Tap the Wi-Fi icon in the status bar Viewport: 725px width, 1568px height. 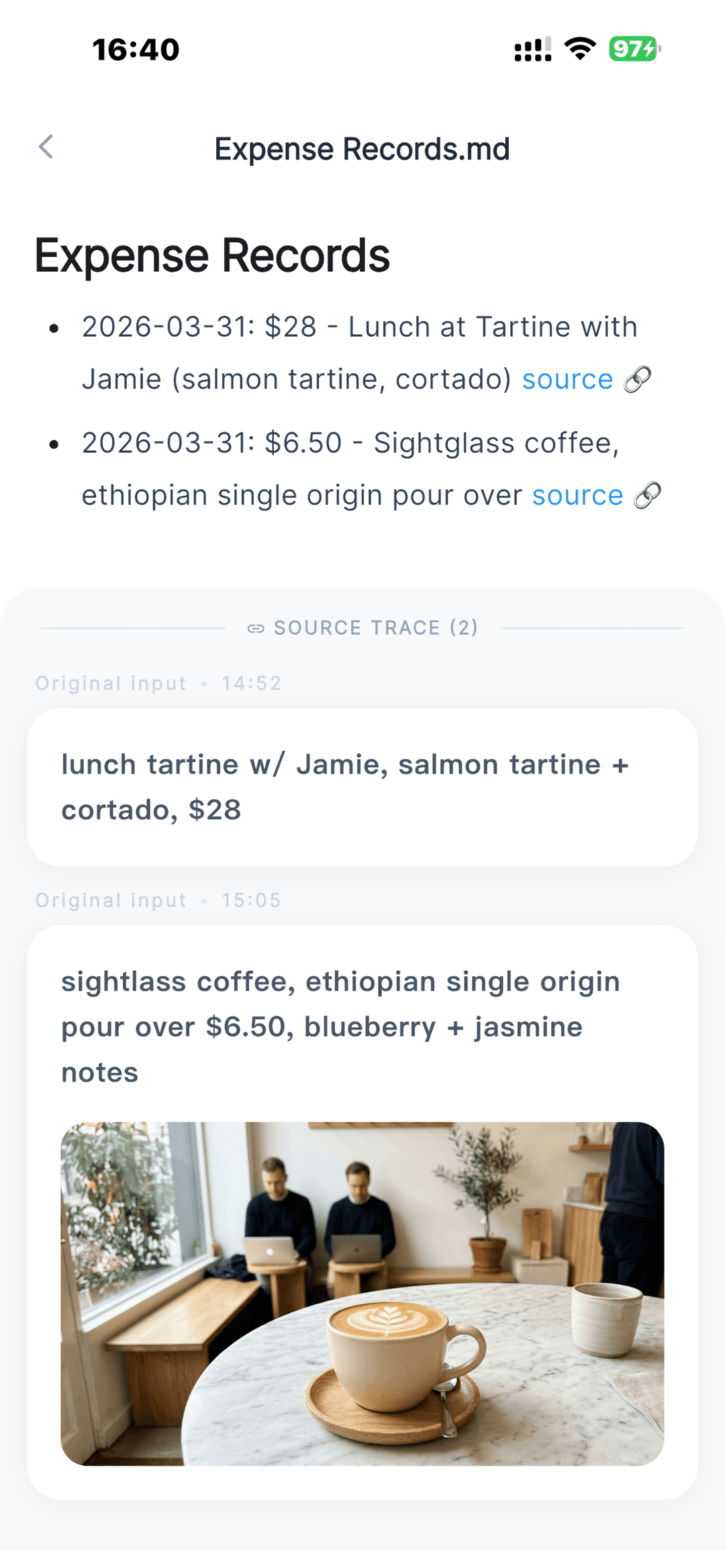pos(579,47)
